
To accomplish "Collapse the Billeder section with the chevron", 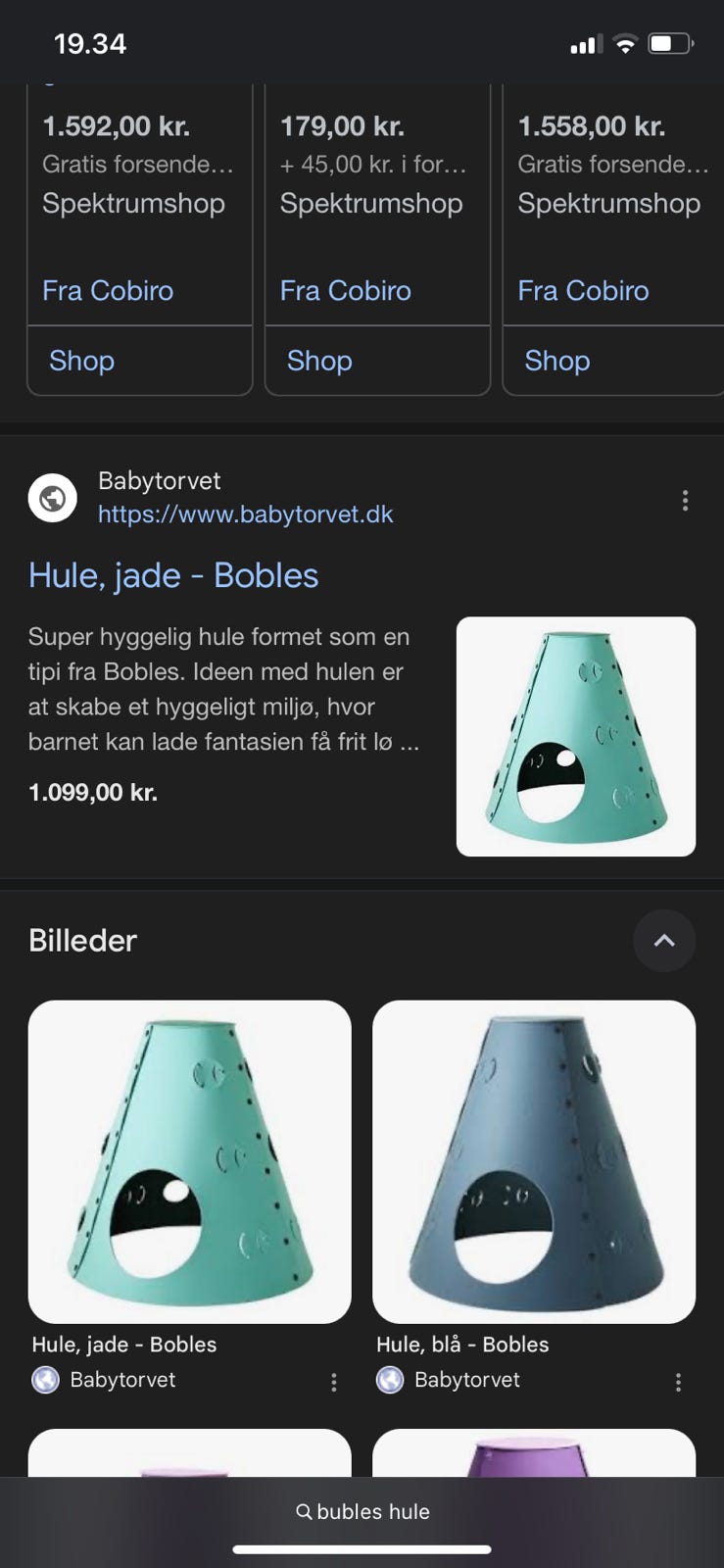I will pos(664,941).
